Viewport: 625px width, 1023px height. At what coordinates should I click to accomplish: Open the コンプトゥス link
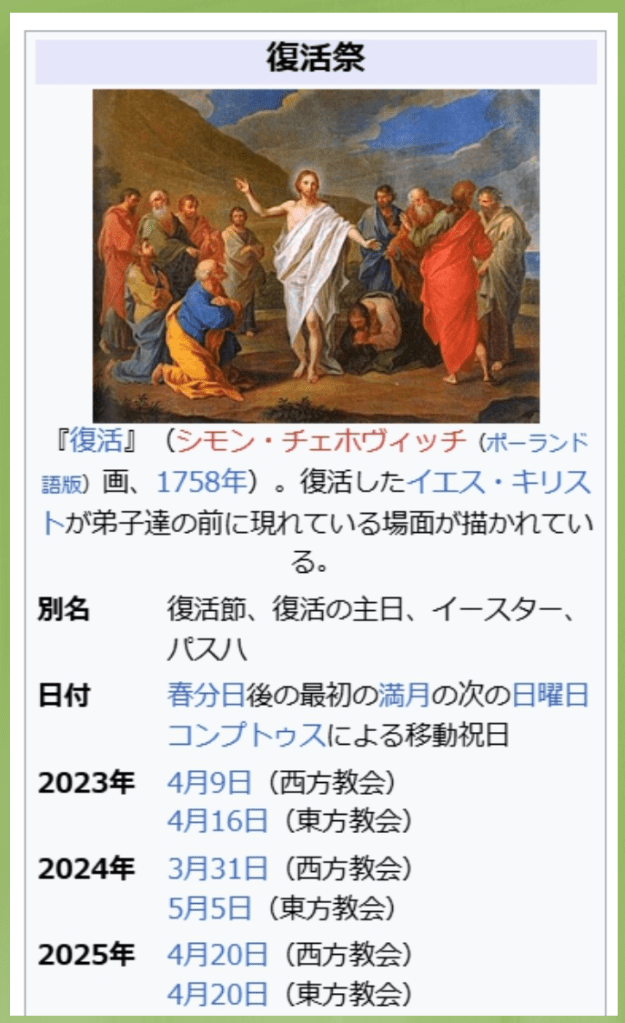[246, 735]
